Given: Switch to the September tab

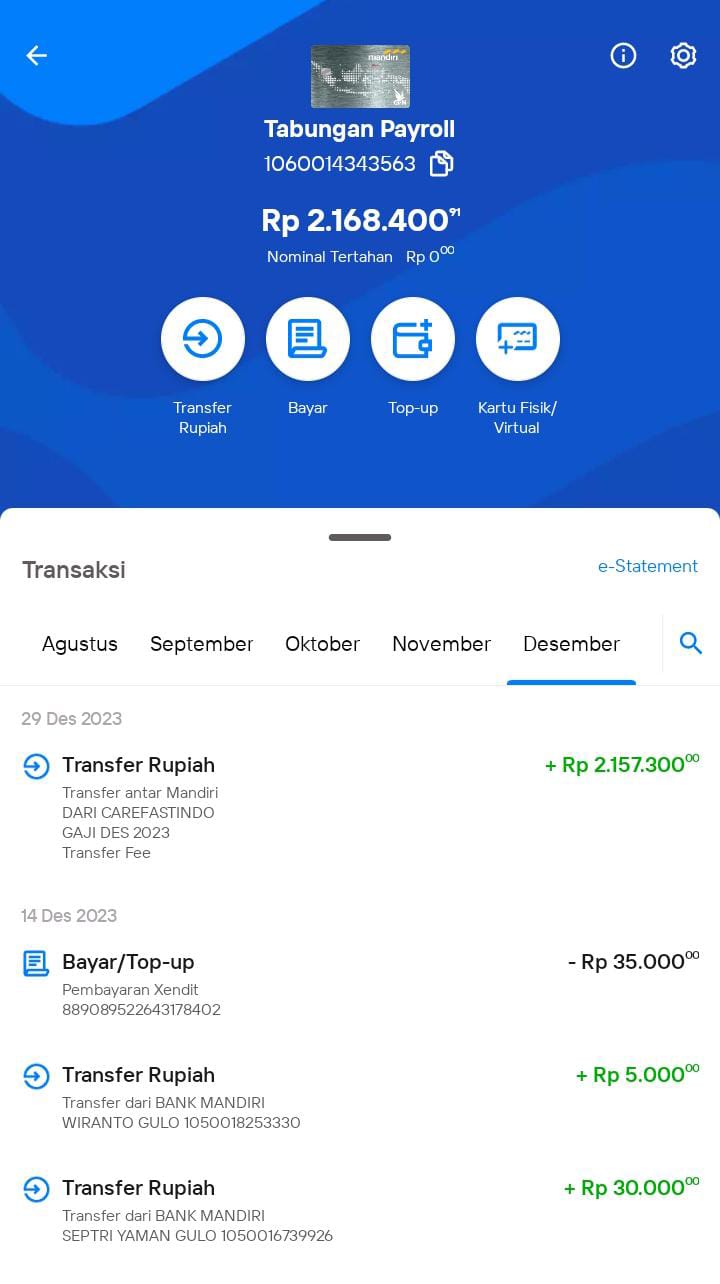Looking at the screenshot, I should (x=202, y=644).
